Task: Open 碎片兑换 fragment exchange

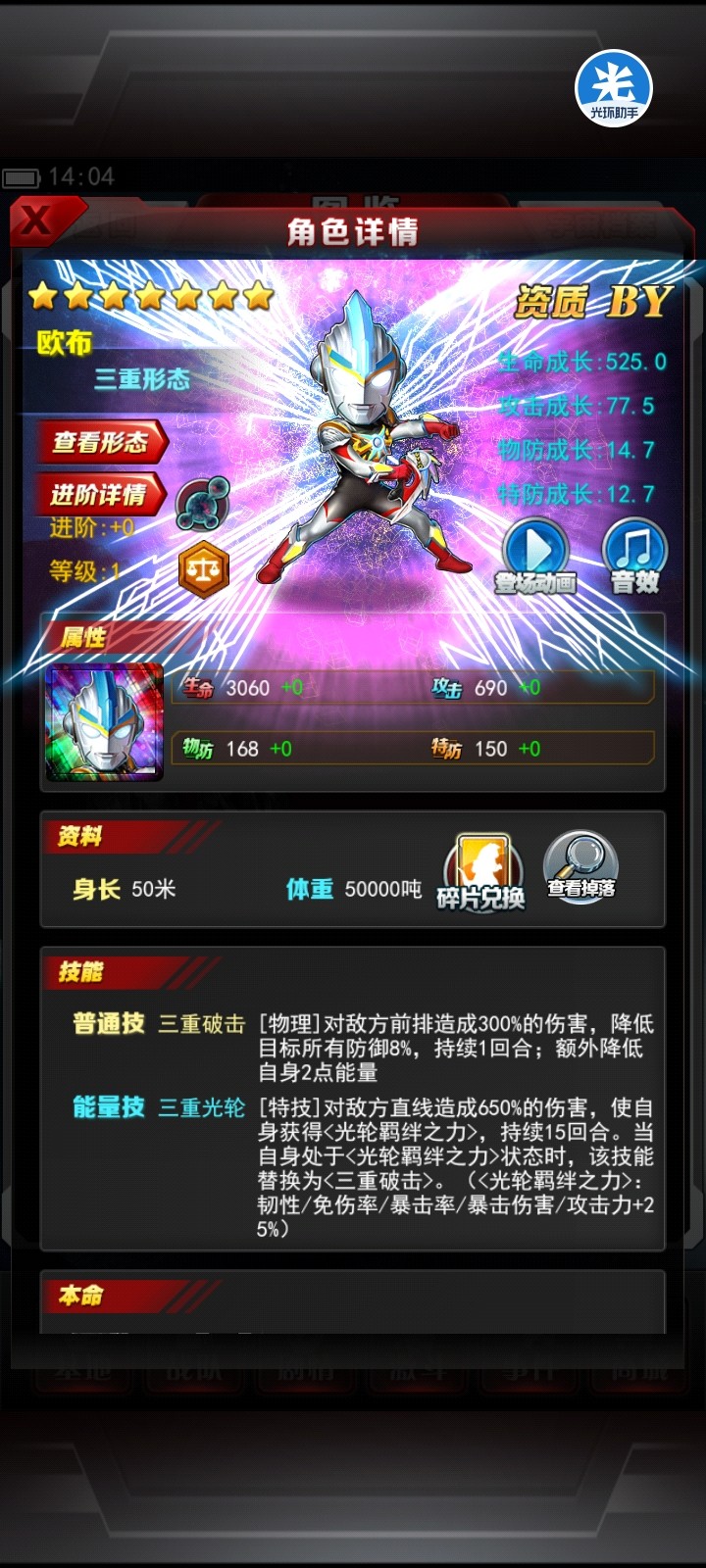Action: pos(480,870)
